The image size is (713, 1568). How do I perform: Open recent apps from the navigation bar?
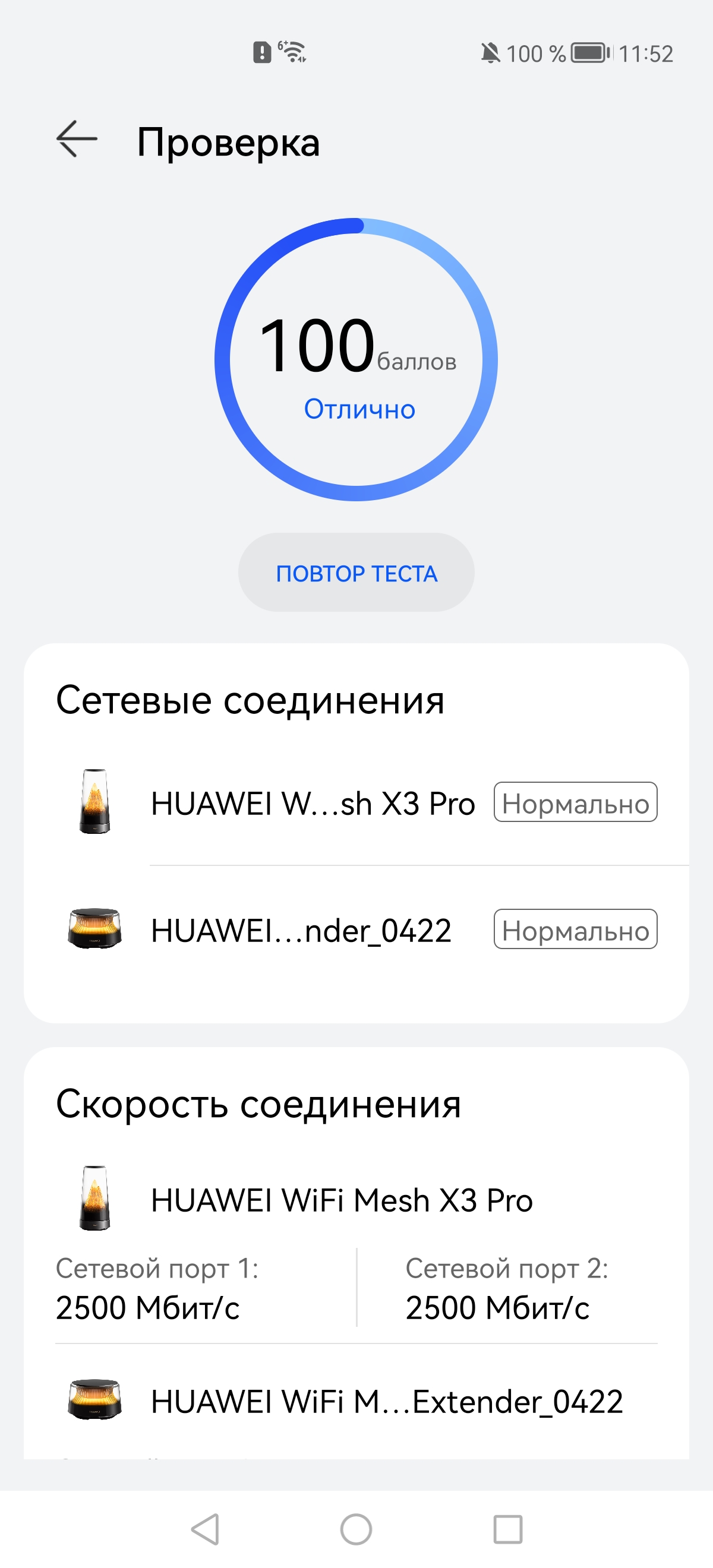[508, 1529]
